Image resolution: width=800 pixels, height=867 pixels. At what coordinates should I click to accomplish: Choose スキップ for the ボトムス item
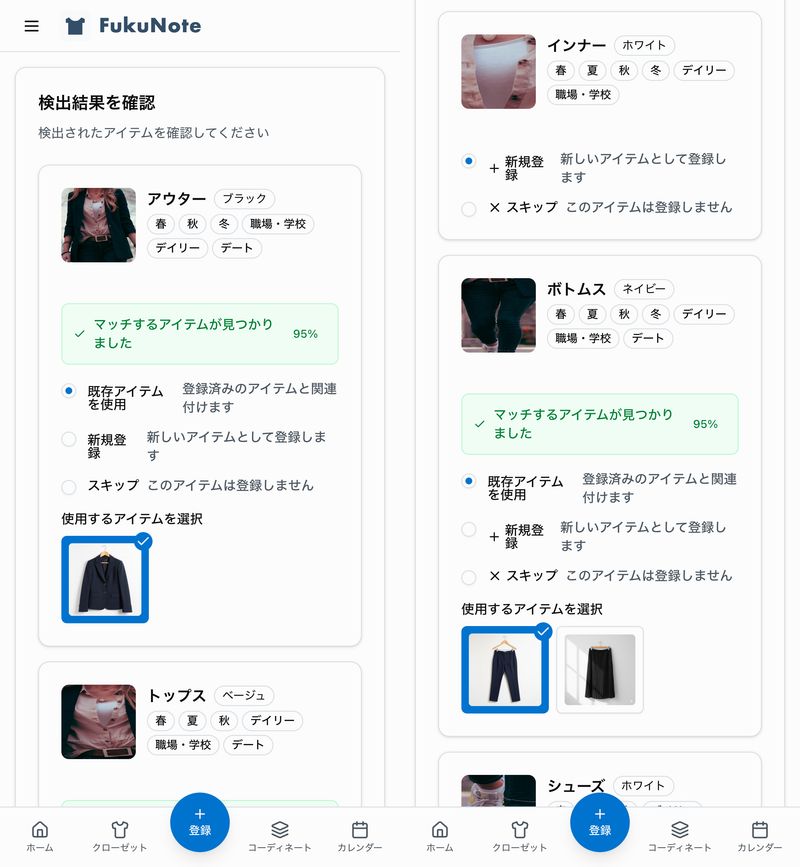pyautogui.click(x=467, y=576)
